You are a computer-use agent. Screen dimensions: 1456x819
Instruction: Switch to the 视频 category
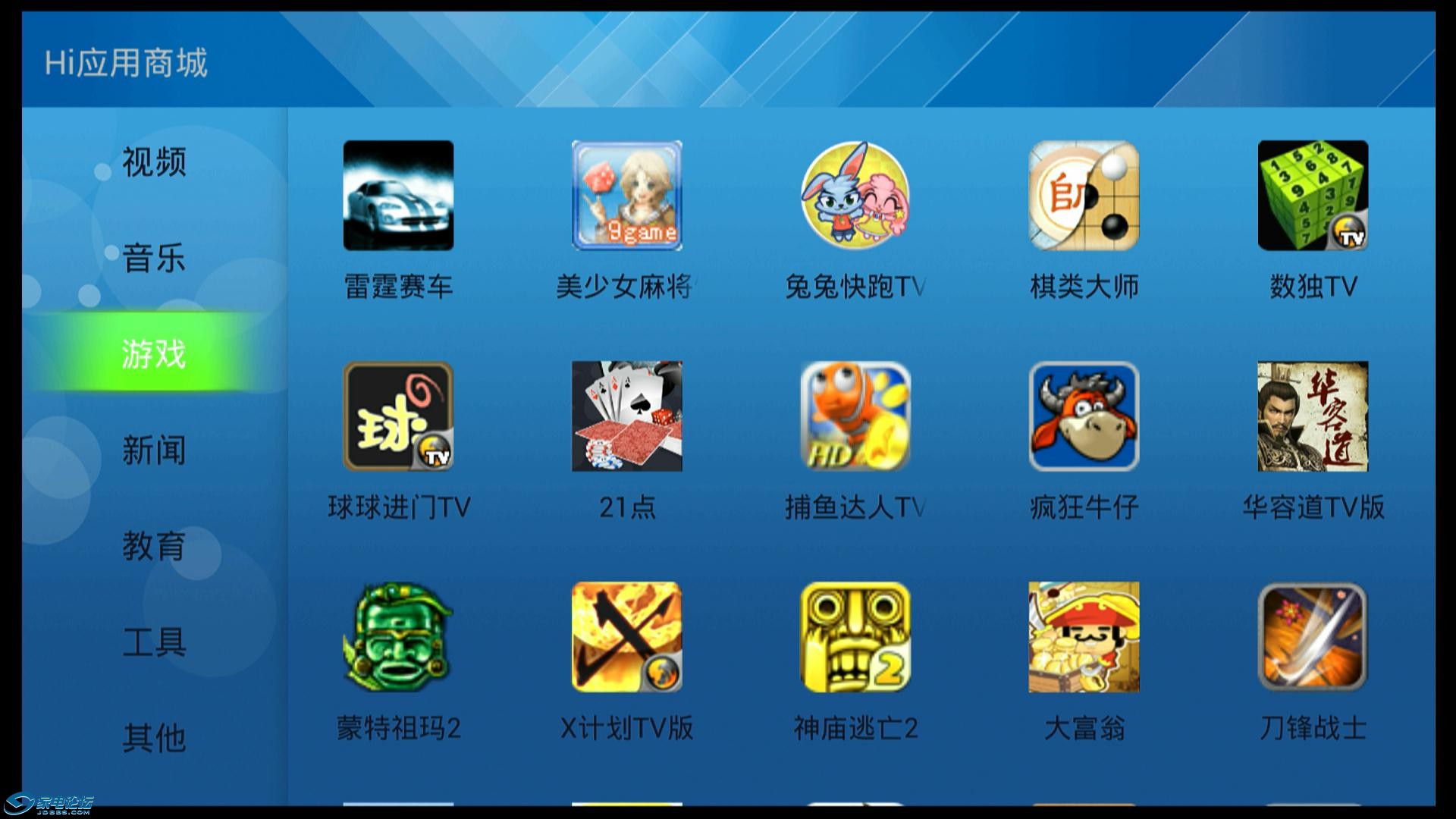(154, 162)
